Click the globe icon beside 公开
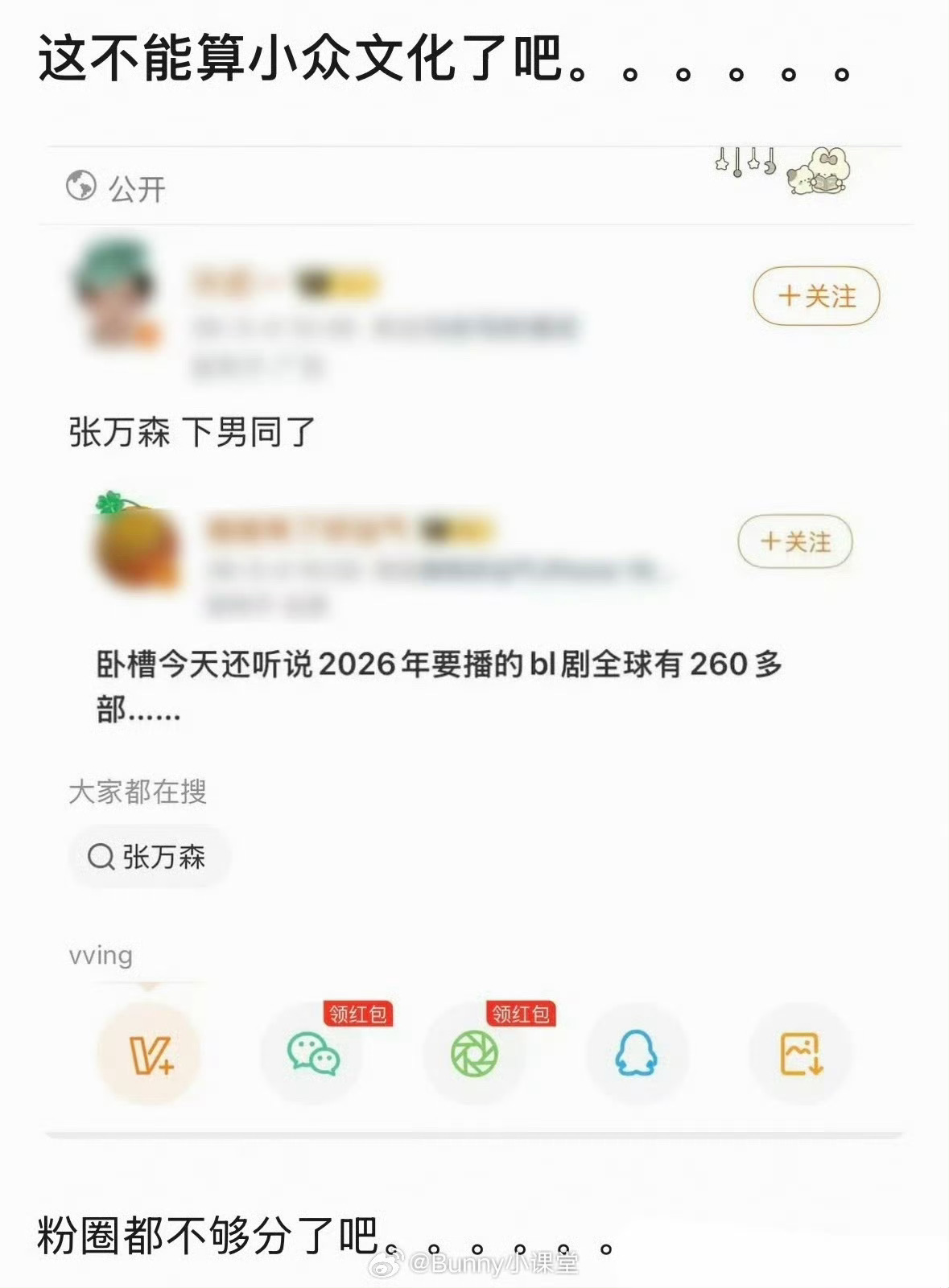The image size is (949, 1288). pyautogui.click(x=80, y=186)
